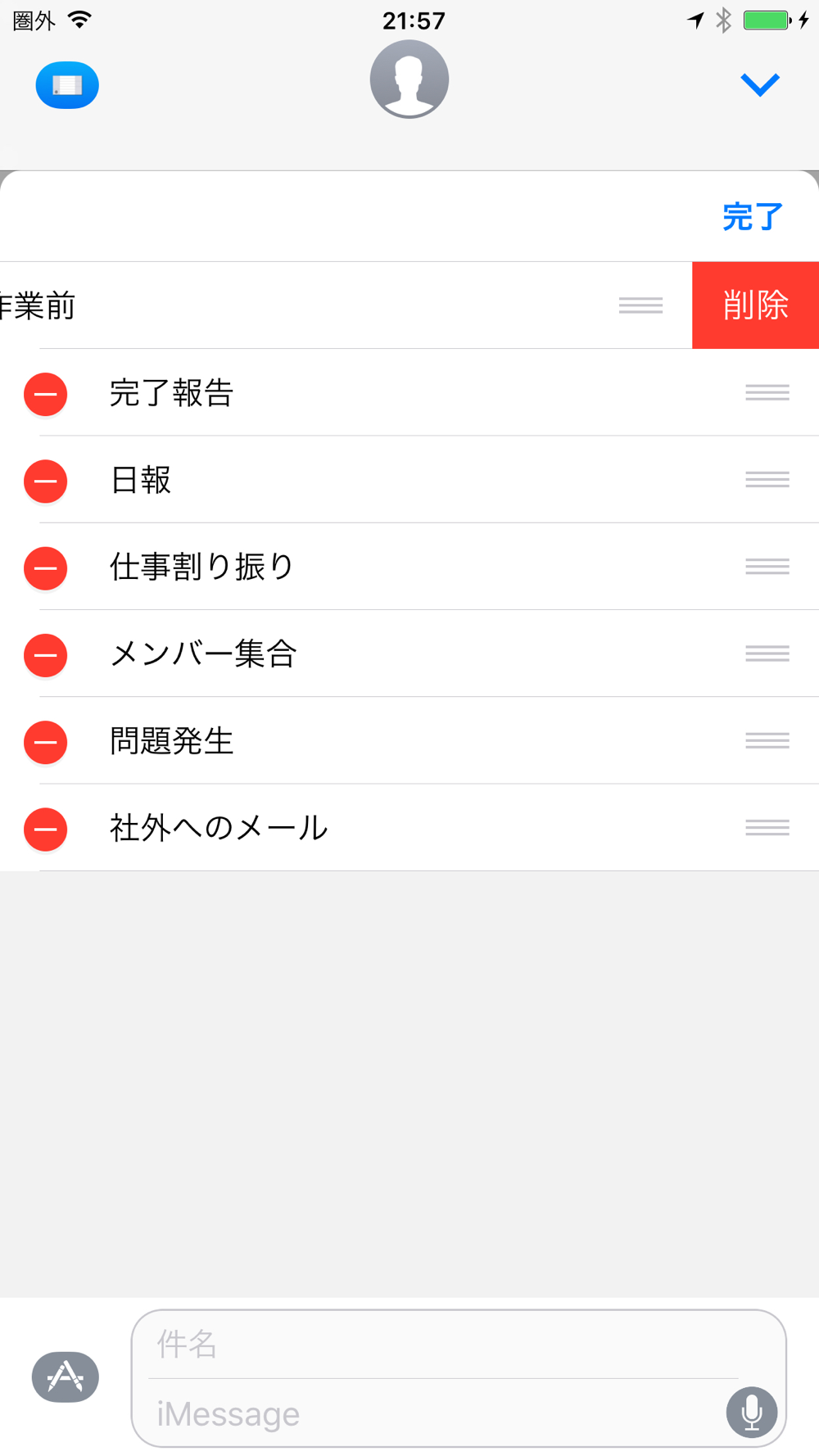The width and height of the screenshot is (819, 1456).
Task: Tap 完了 to finish editing
Action: 753,217
